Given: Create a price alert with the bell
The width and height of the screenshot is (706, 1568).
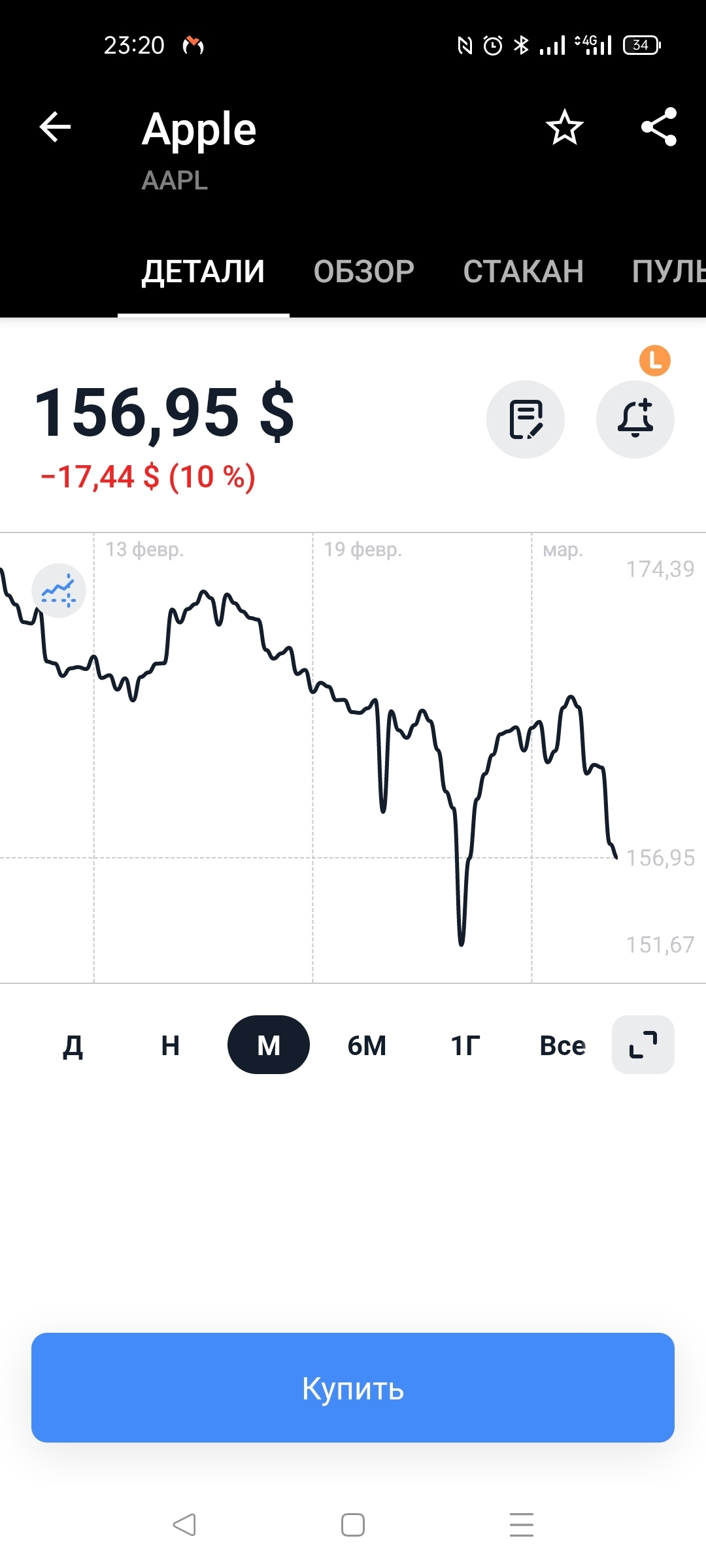Looking at the screenshot, I should [635, 419].
